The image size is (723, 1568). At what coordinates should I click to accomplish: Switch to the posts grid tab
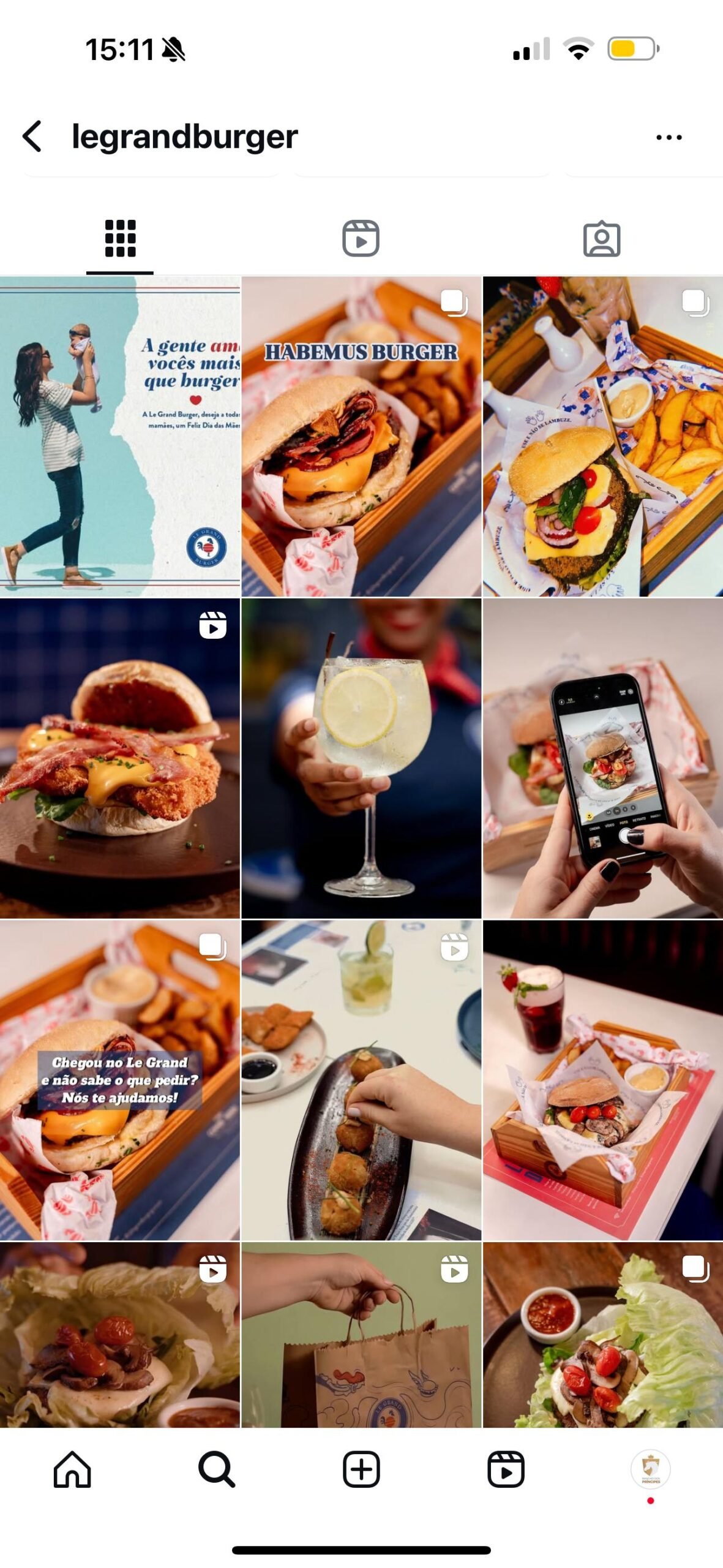(x=120, y=238)
